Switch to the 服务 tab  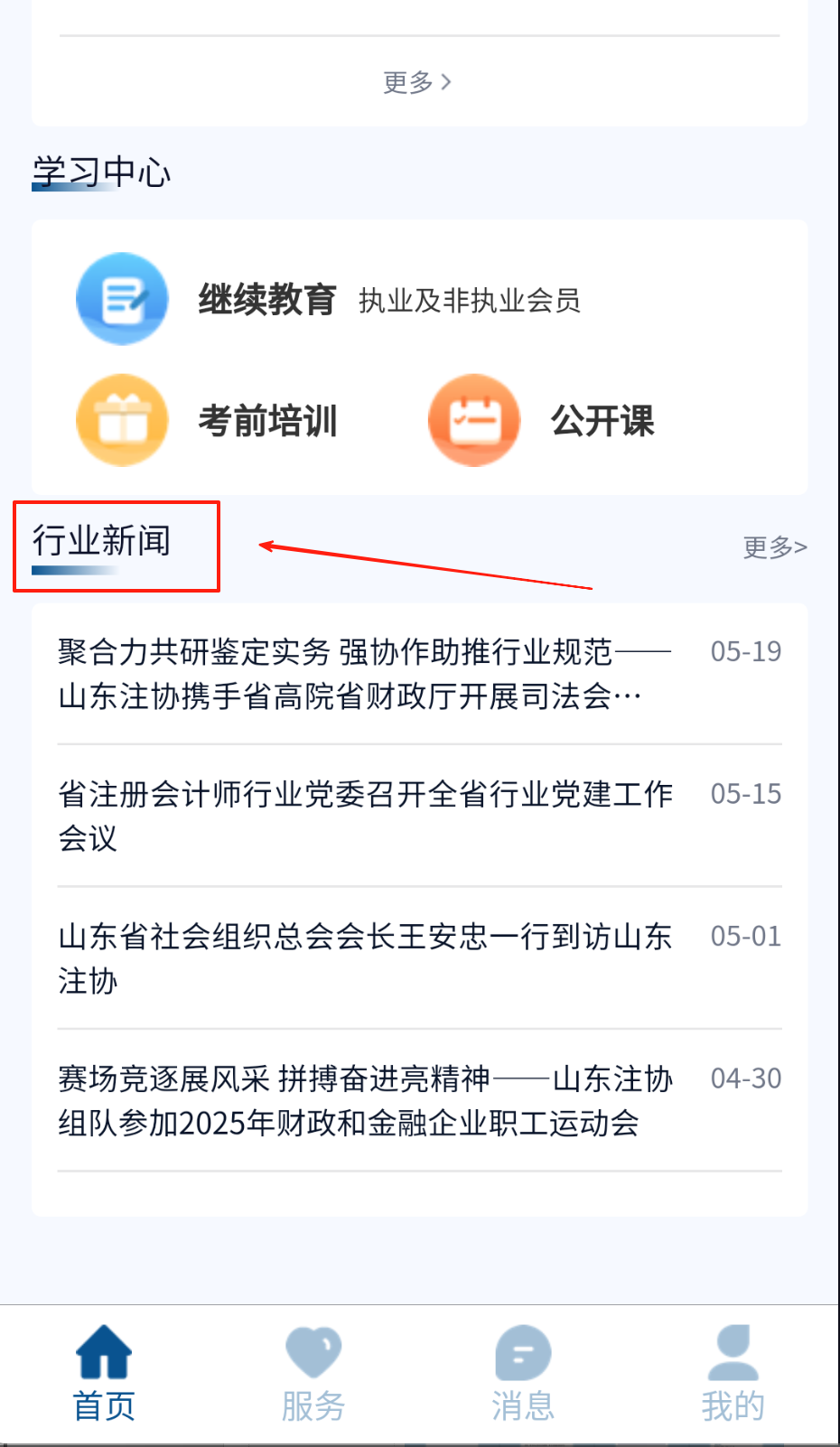click(313, 1374)
